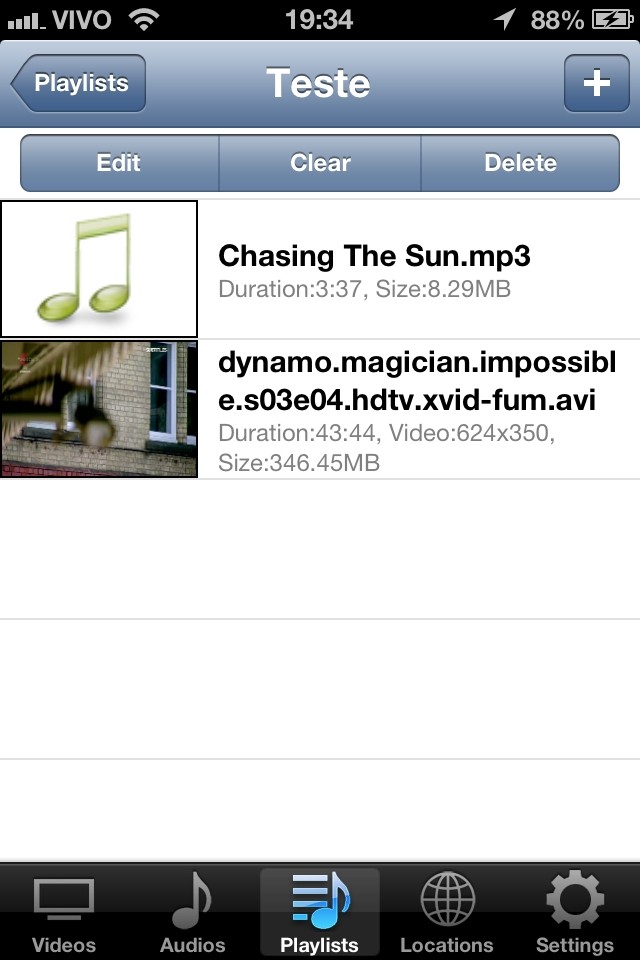
Task: Delete the Teste playlist
Action: coord(520,163)
